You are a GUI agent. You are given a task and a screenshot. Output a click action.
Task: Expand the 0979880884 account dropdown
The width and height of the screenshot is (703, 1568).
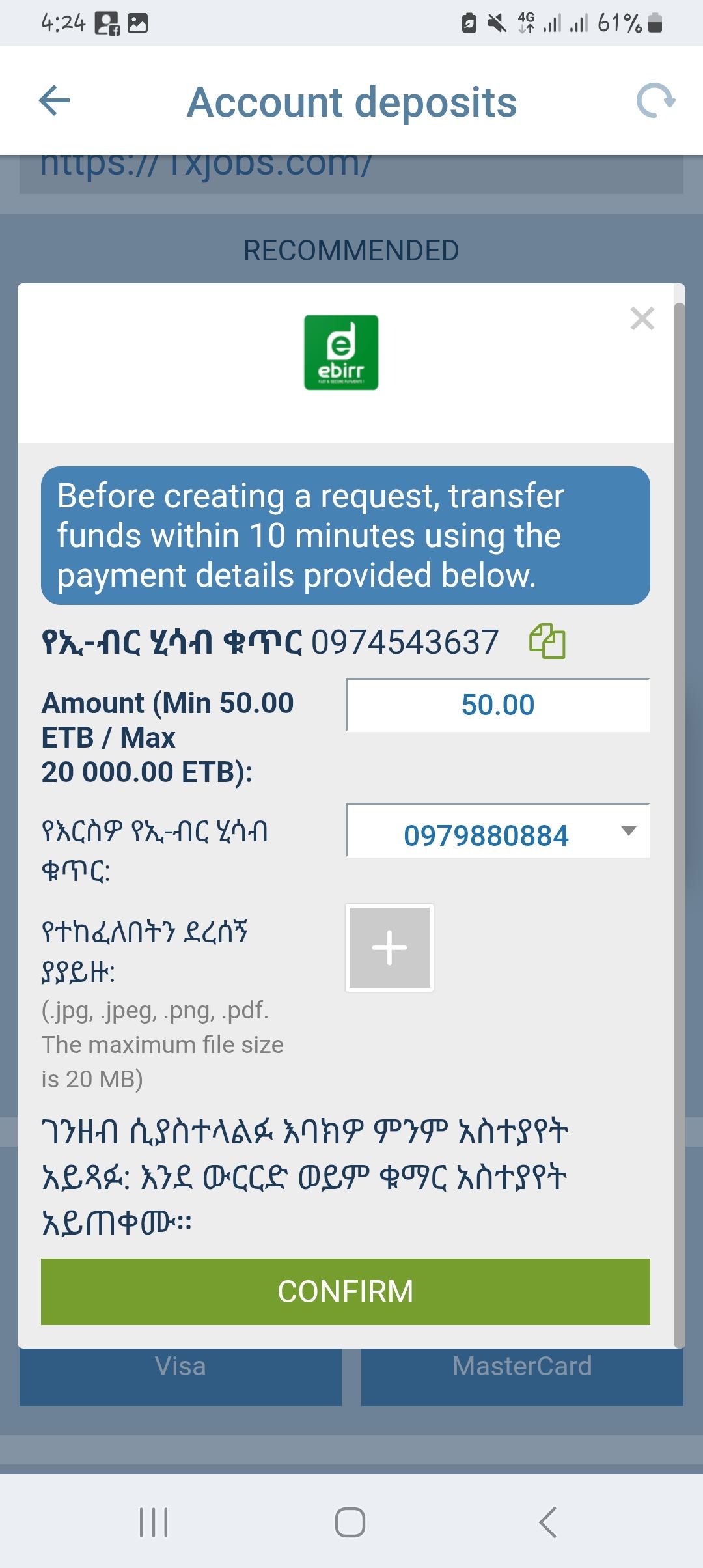(627, 831)
